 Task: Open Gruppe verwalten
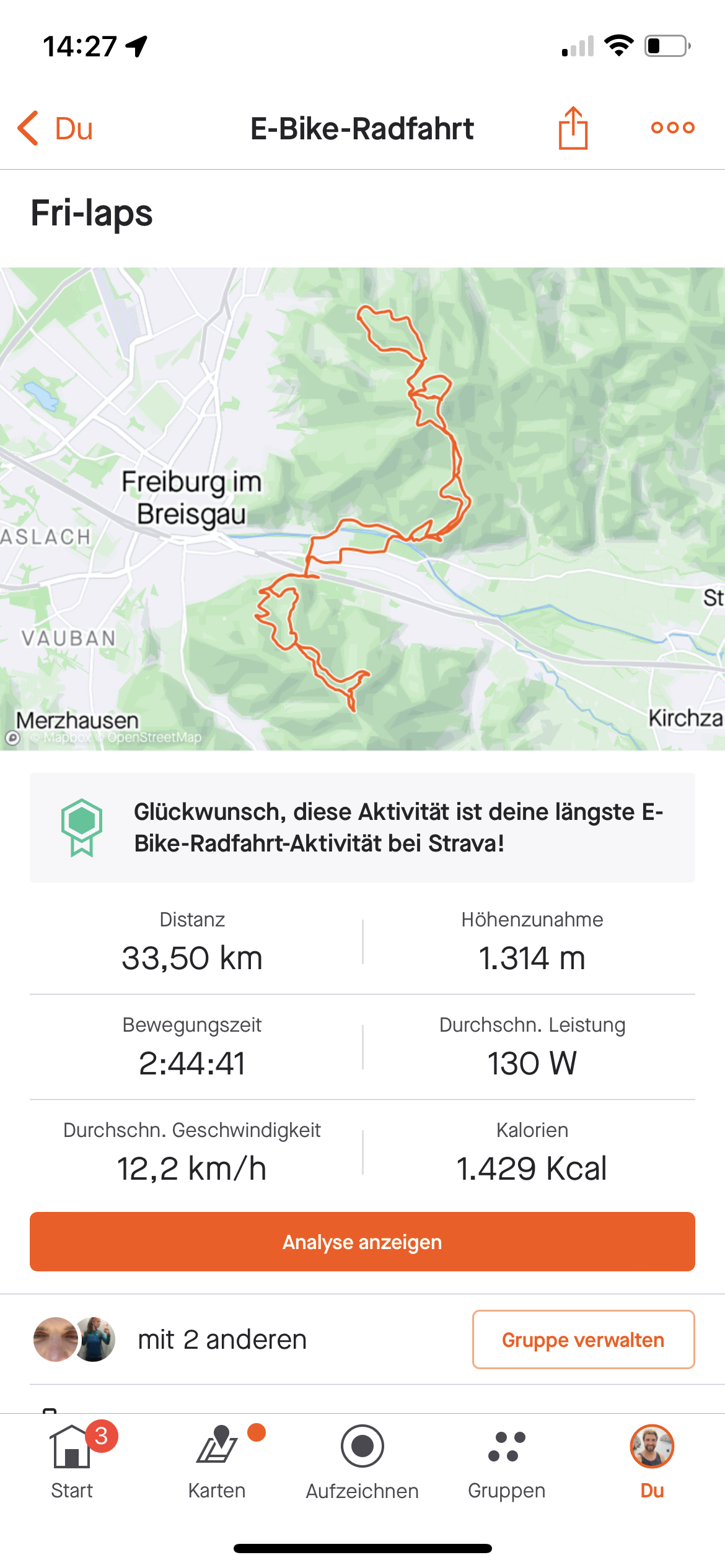pyautogui.click(x=583, y=1339)
